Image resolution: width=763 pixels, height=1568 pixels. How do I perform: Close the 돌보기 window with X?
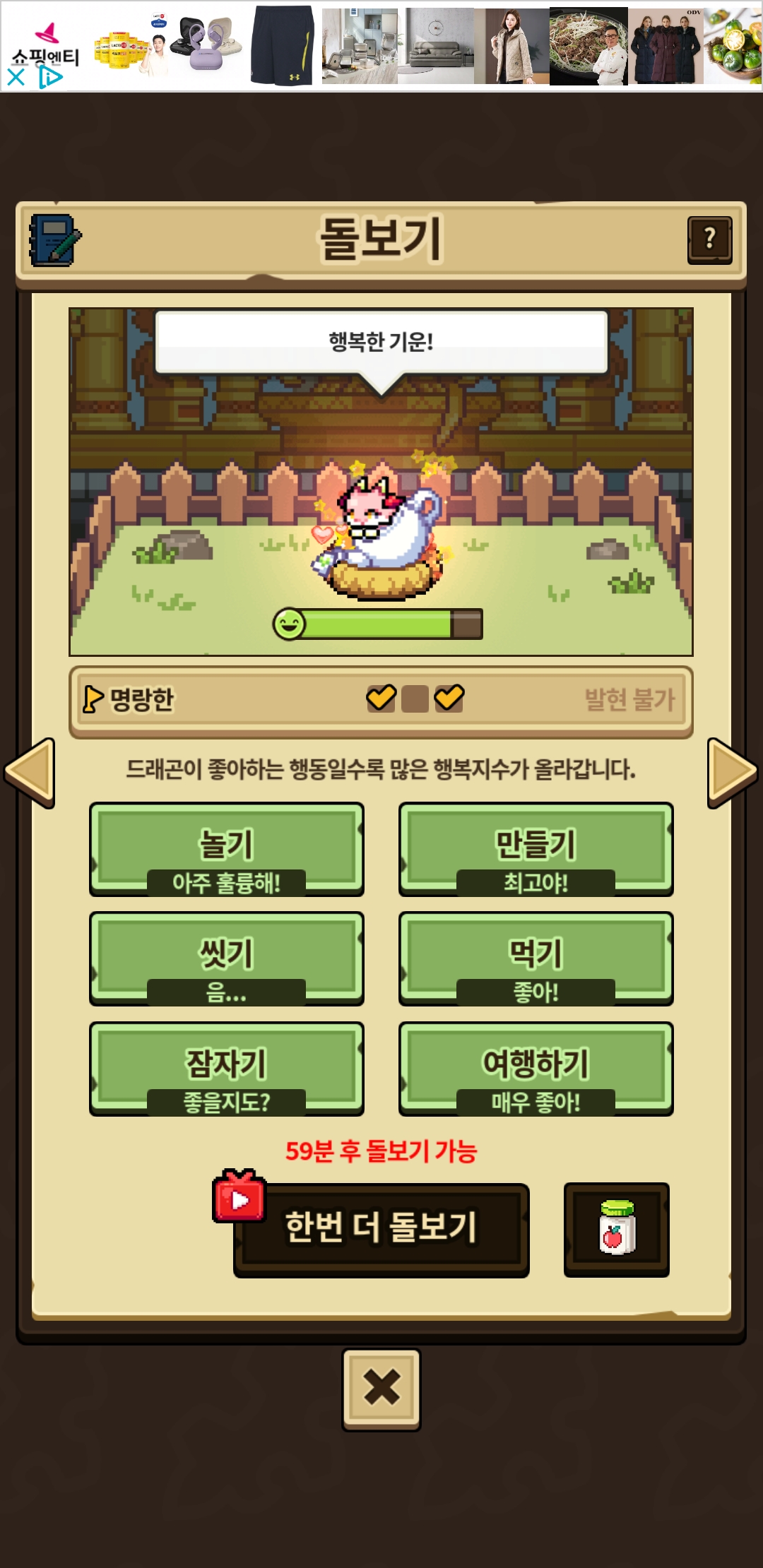(381, 1389)
